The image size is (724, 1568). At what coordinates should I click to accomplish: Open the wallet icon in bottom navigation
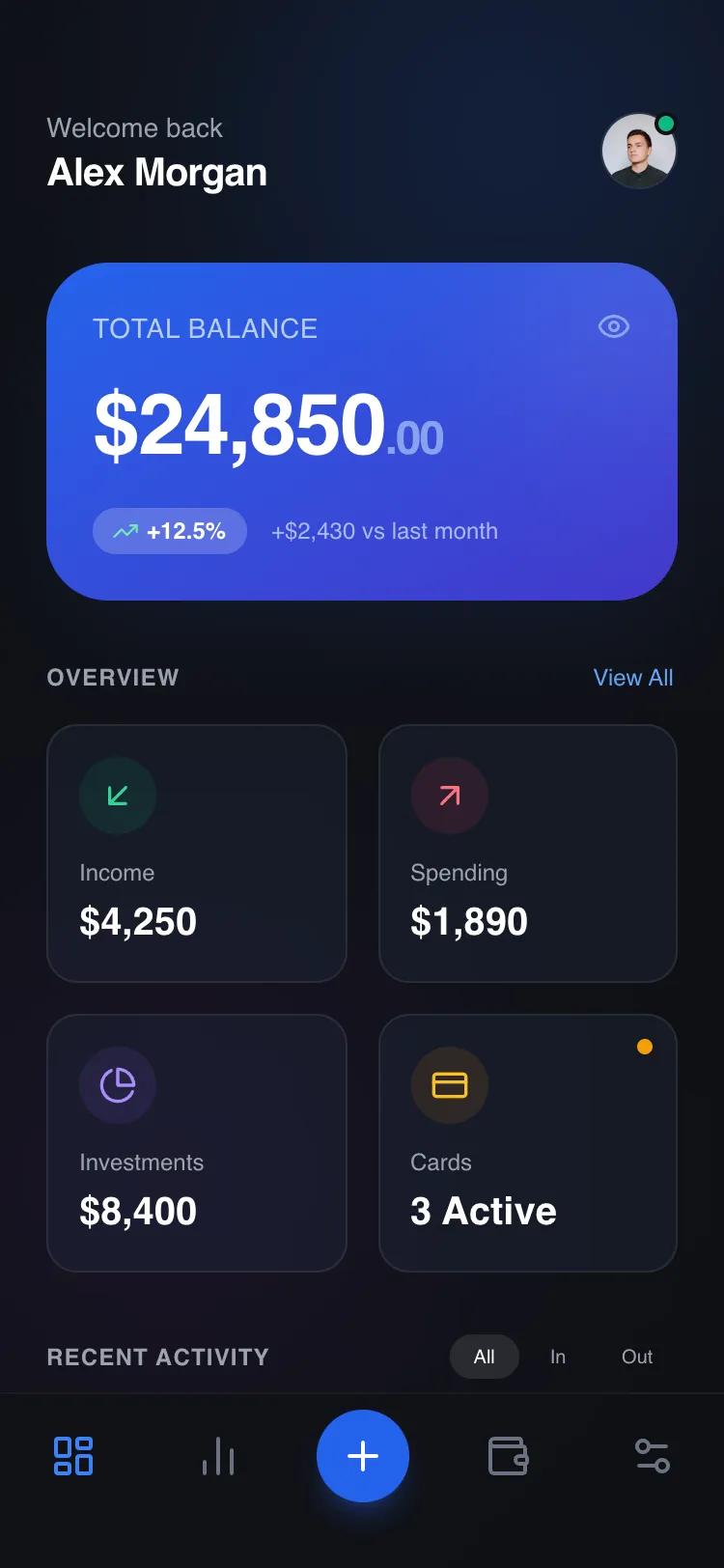[507, 1456]
